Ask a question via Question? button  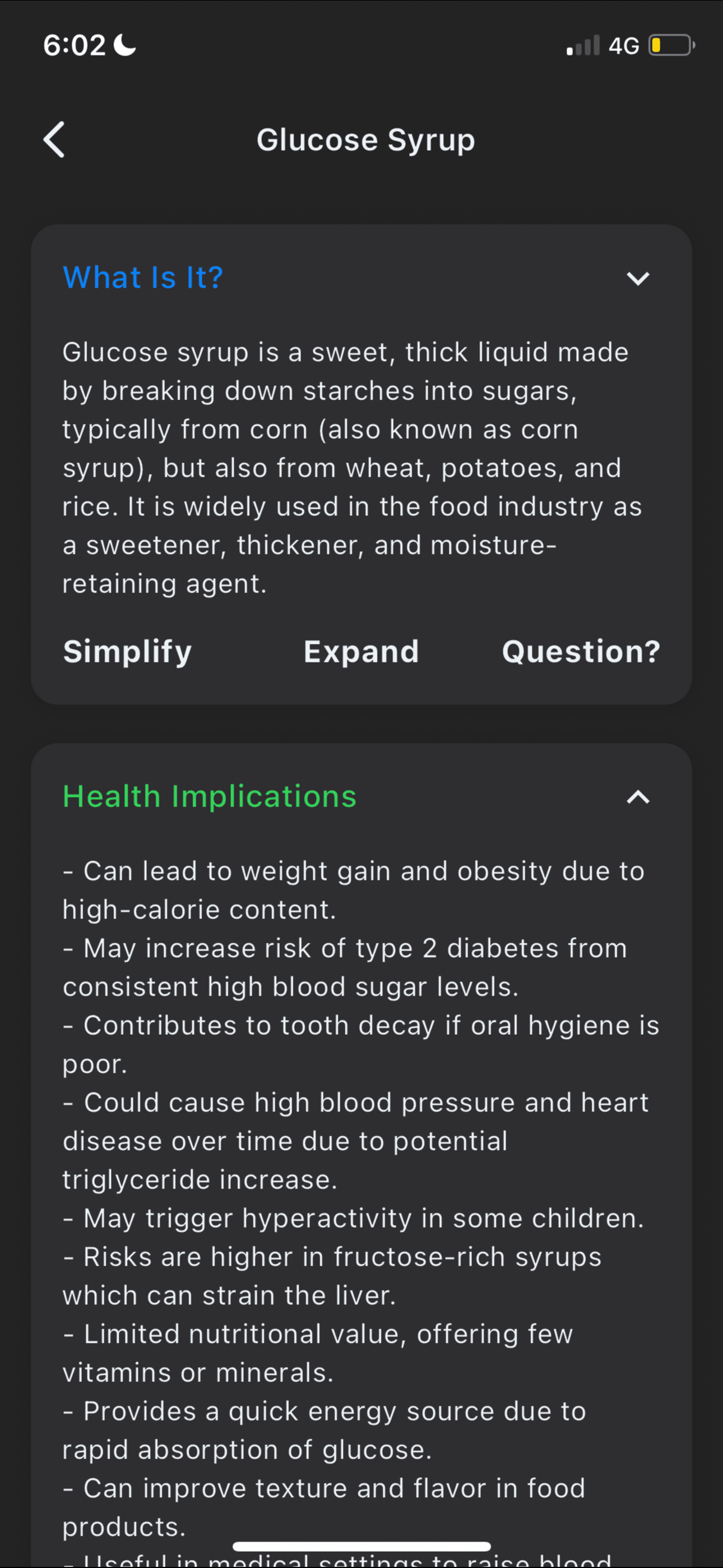click(581, 651)
